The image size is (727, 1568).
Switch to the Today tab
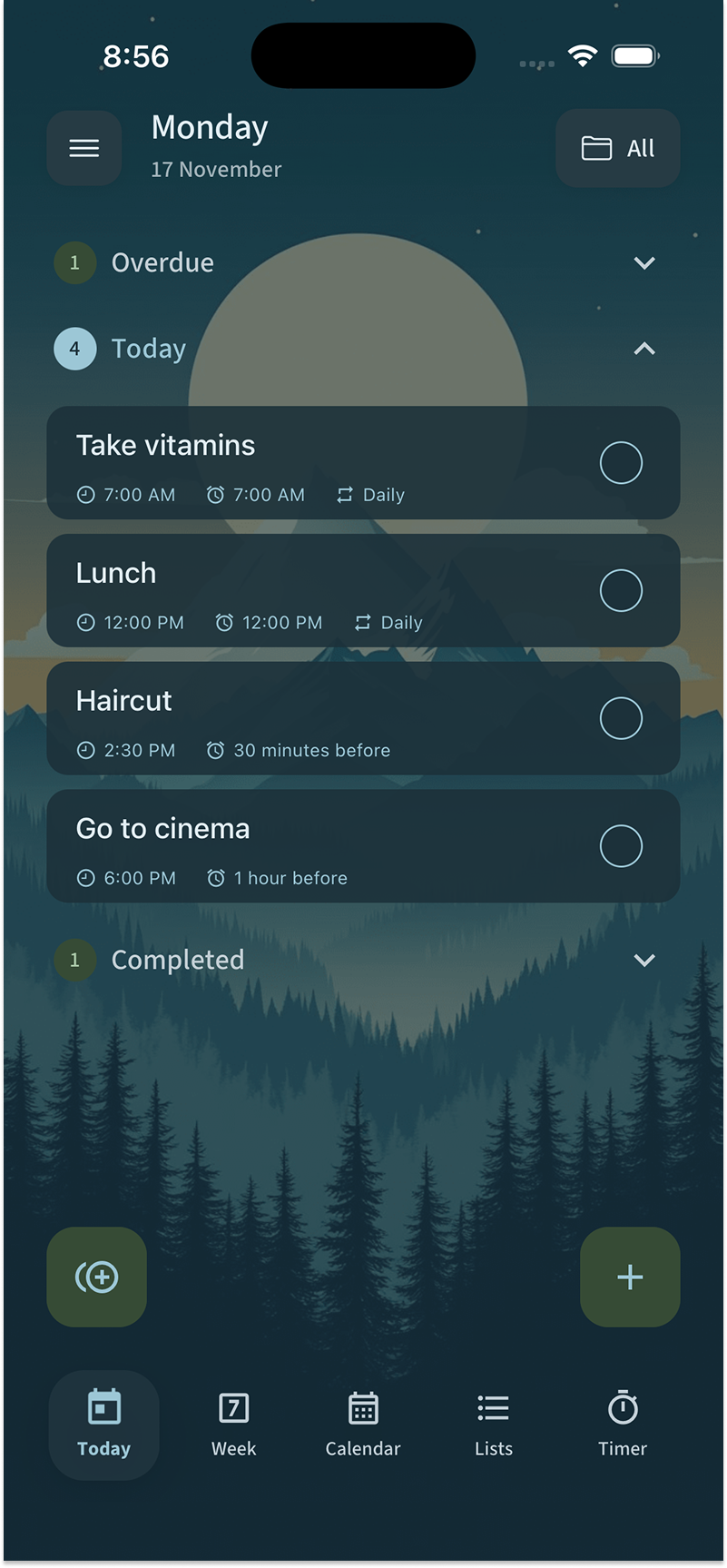click(103, 1424)
